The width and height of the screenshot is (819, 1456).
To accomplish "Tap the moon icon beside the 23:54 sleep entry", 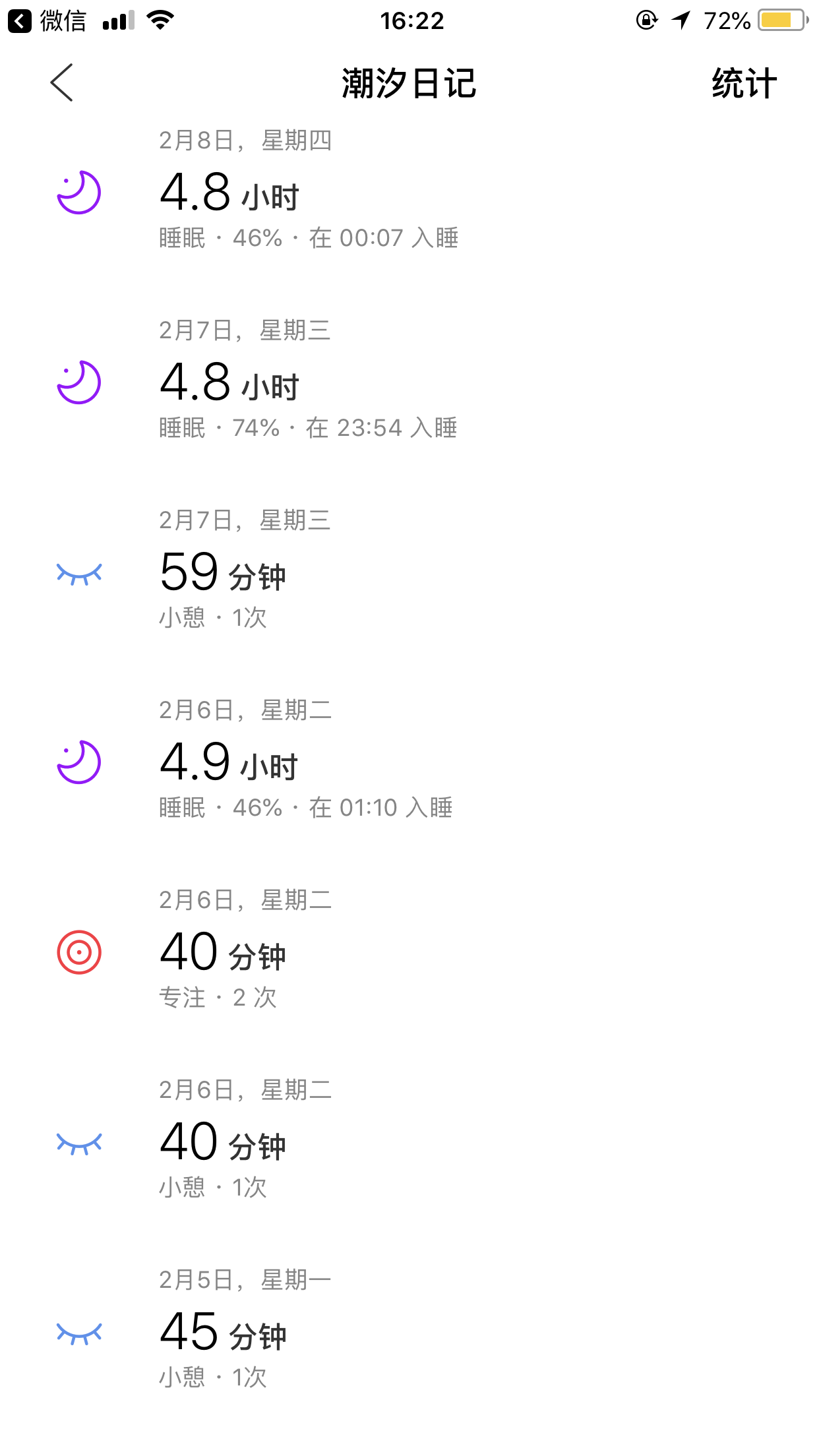I will pyautogui.click(x=78, y=381).
